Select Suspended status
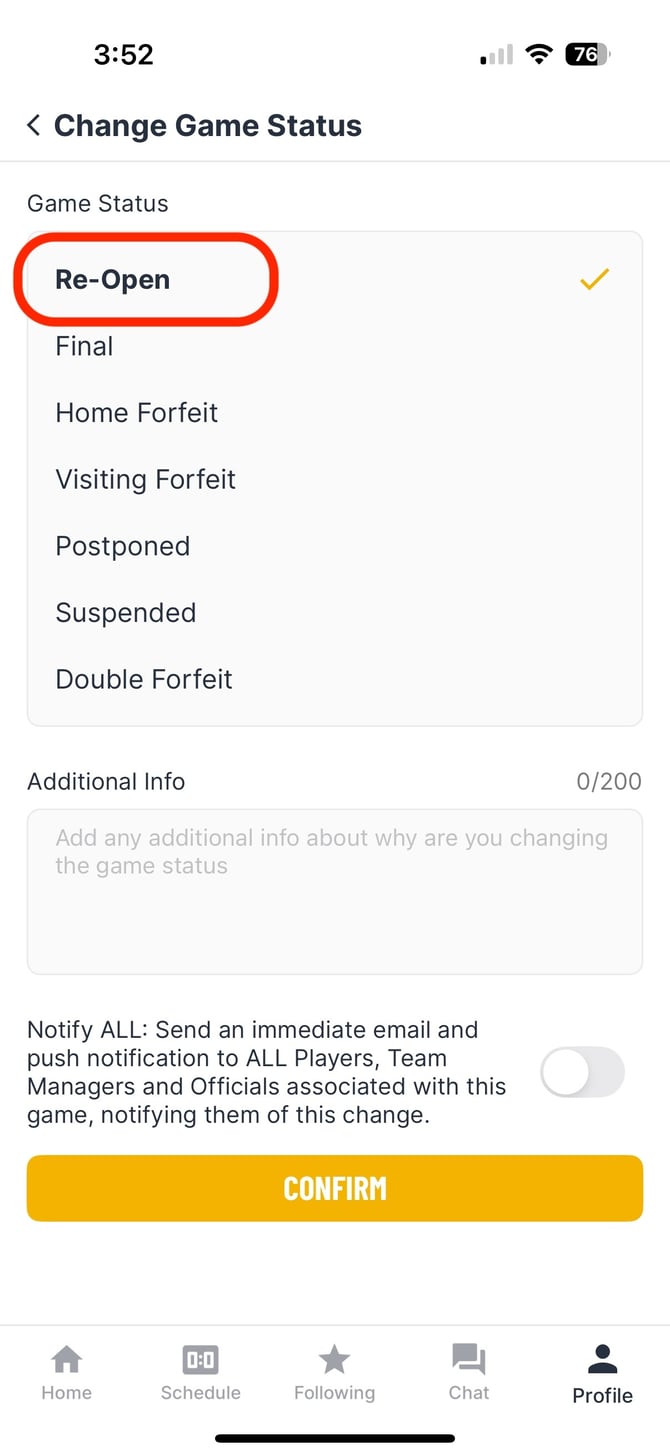This screenshot has height=1456, width=670. (x=126, y=613)
